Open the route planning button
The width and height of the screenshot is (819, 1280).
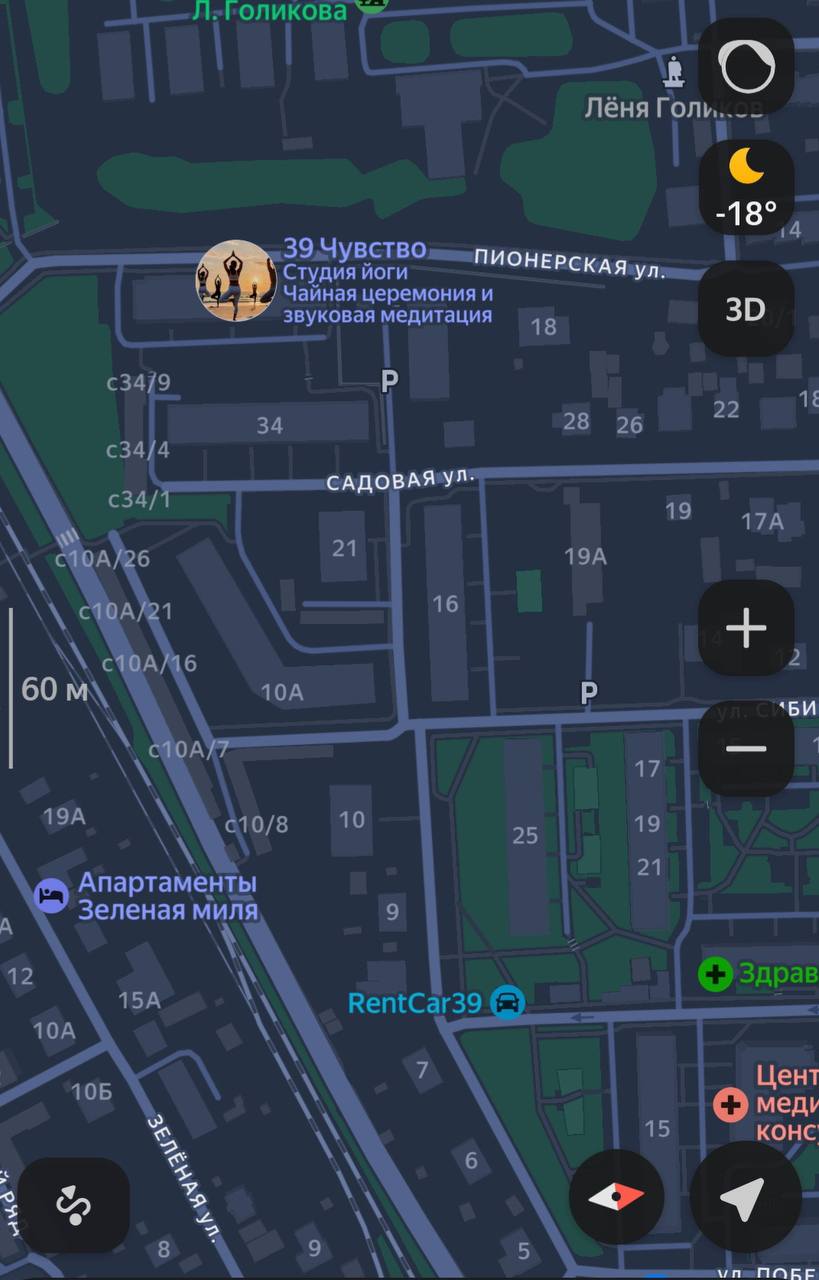point(74,1205)
